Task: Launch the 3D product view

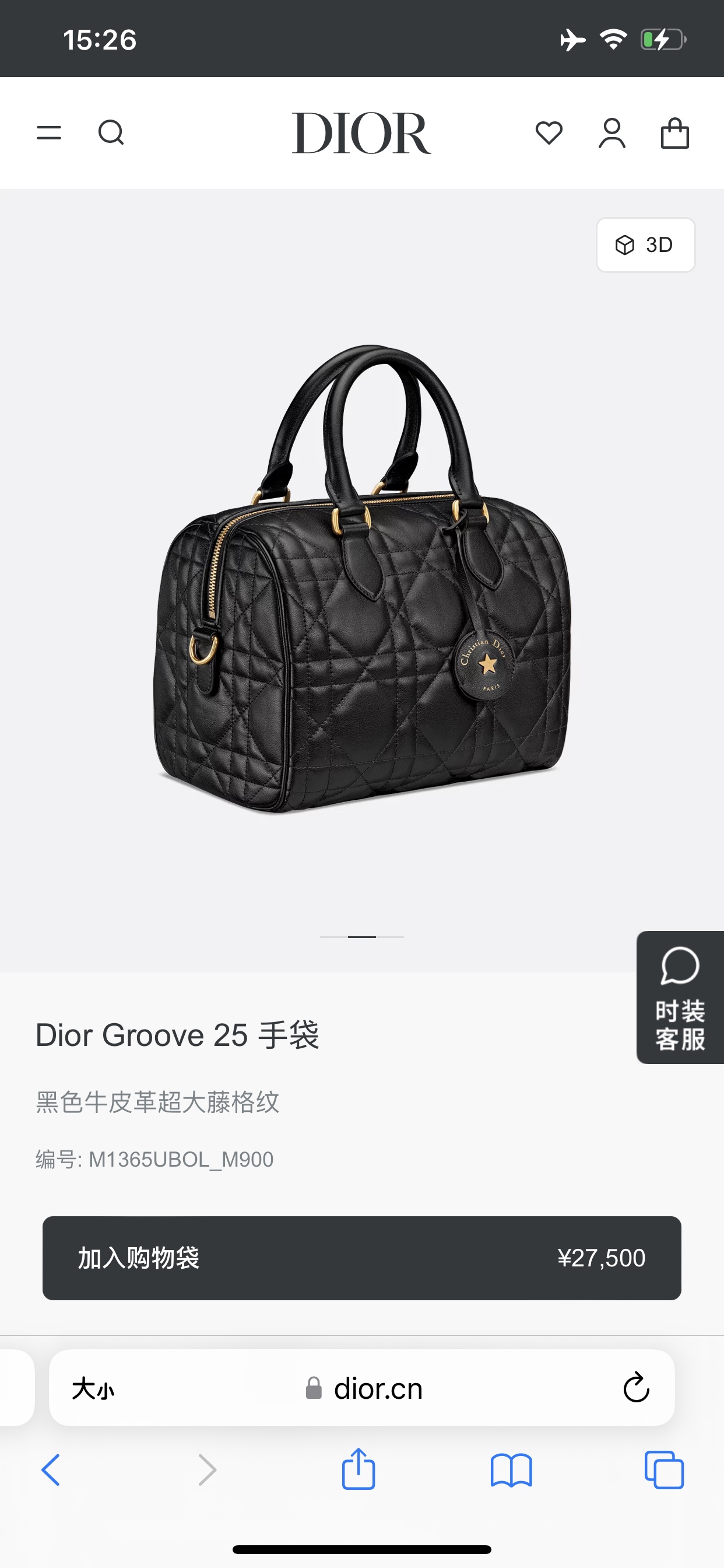Action: 645,244
